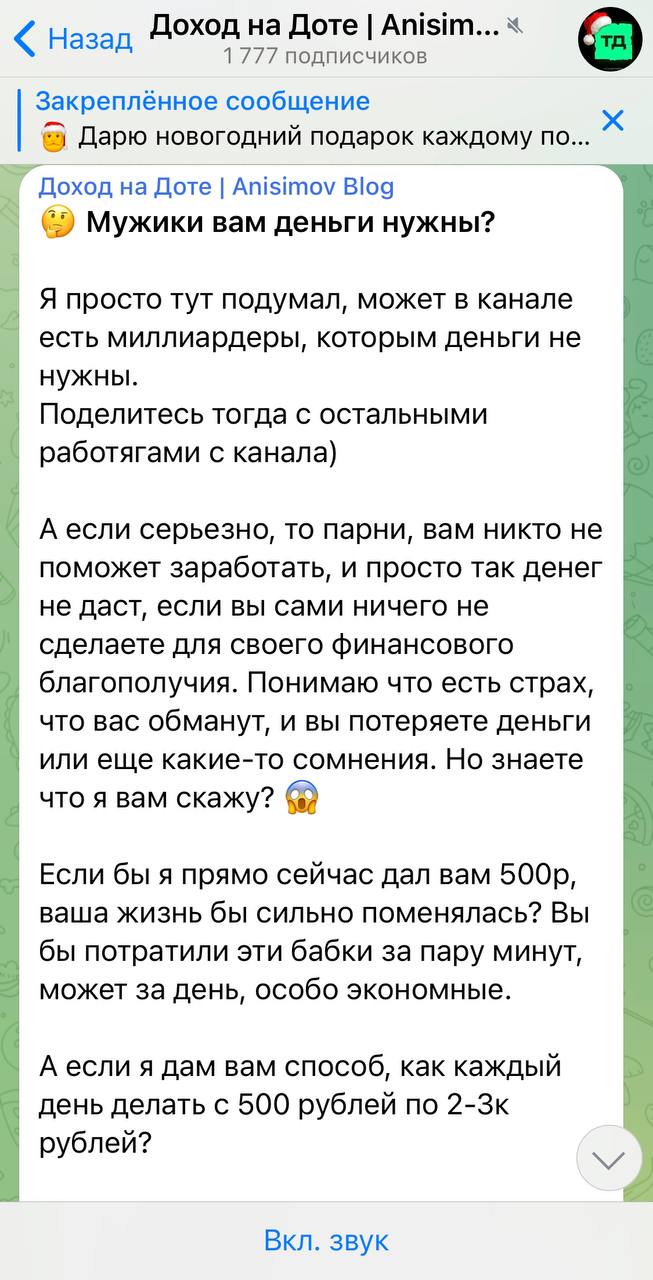Dismiss the pinned message banner

pyautogui.click(x=613, y=121)
